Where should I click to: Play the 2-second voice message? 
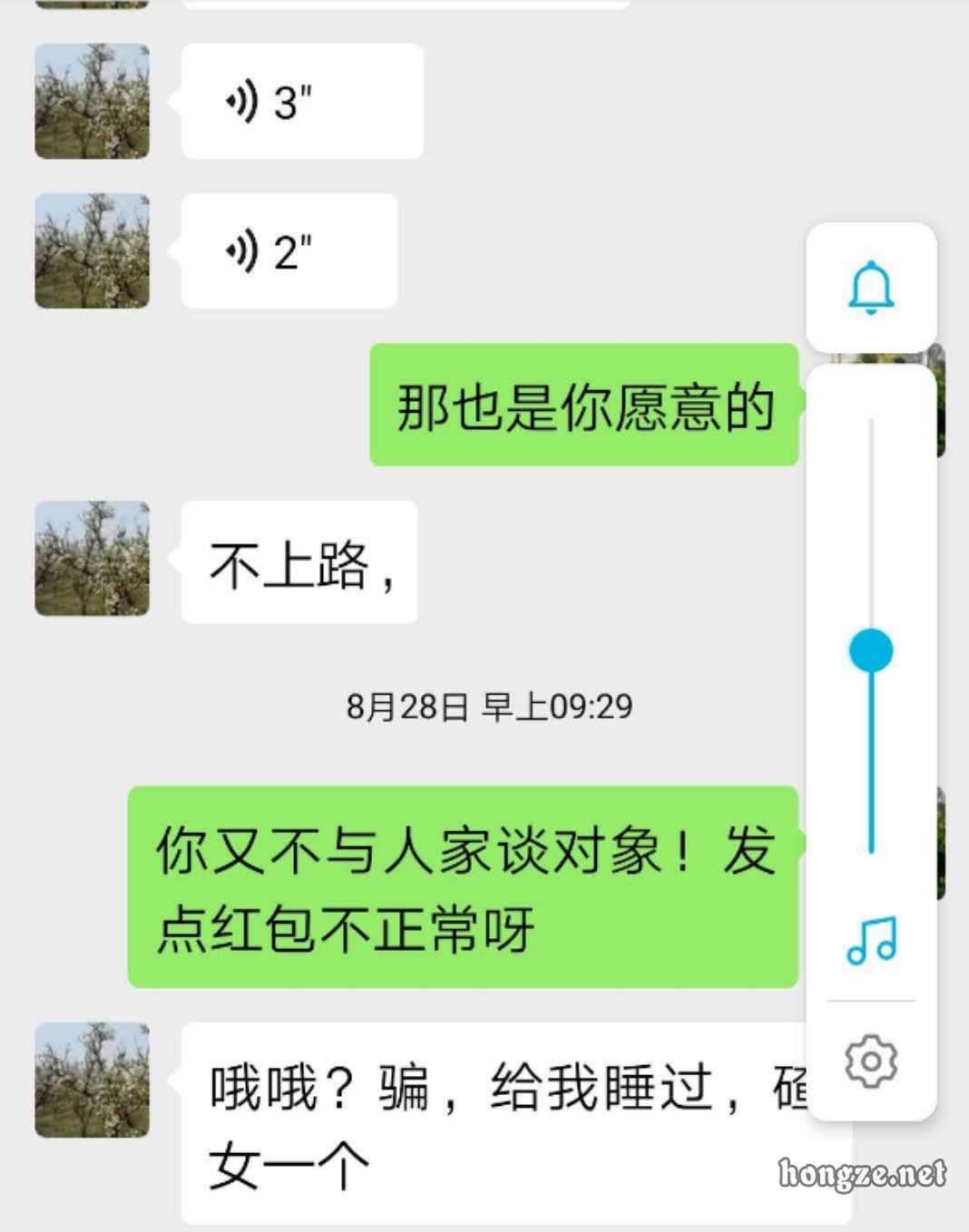click(x=289, y=251)
